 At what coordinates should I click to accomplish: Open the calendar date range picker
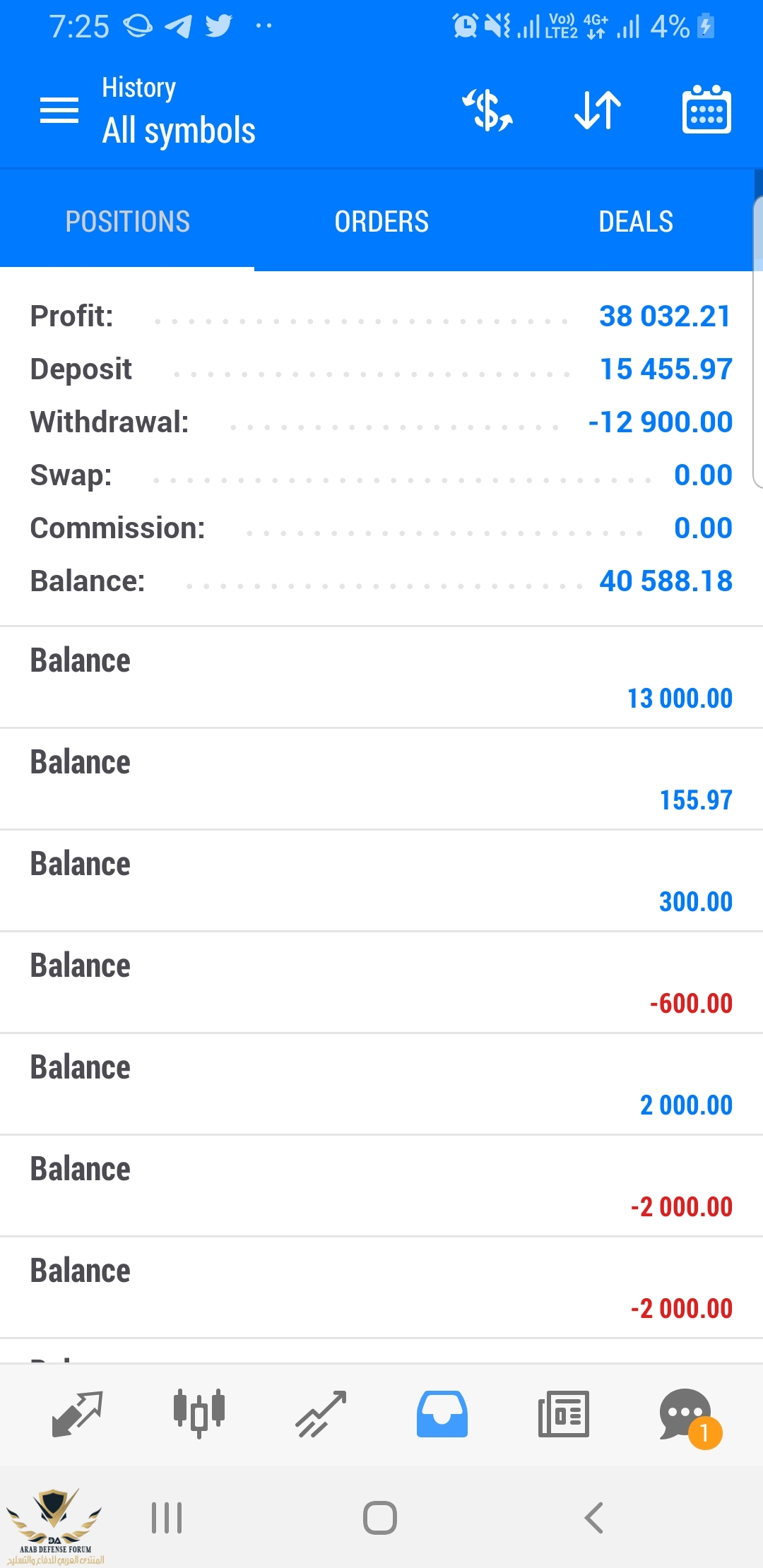tap(706, 111)
